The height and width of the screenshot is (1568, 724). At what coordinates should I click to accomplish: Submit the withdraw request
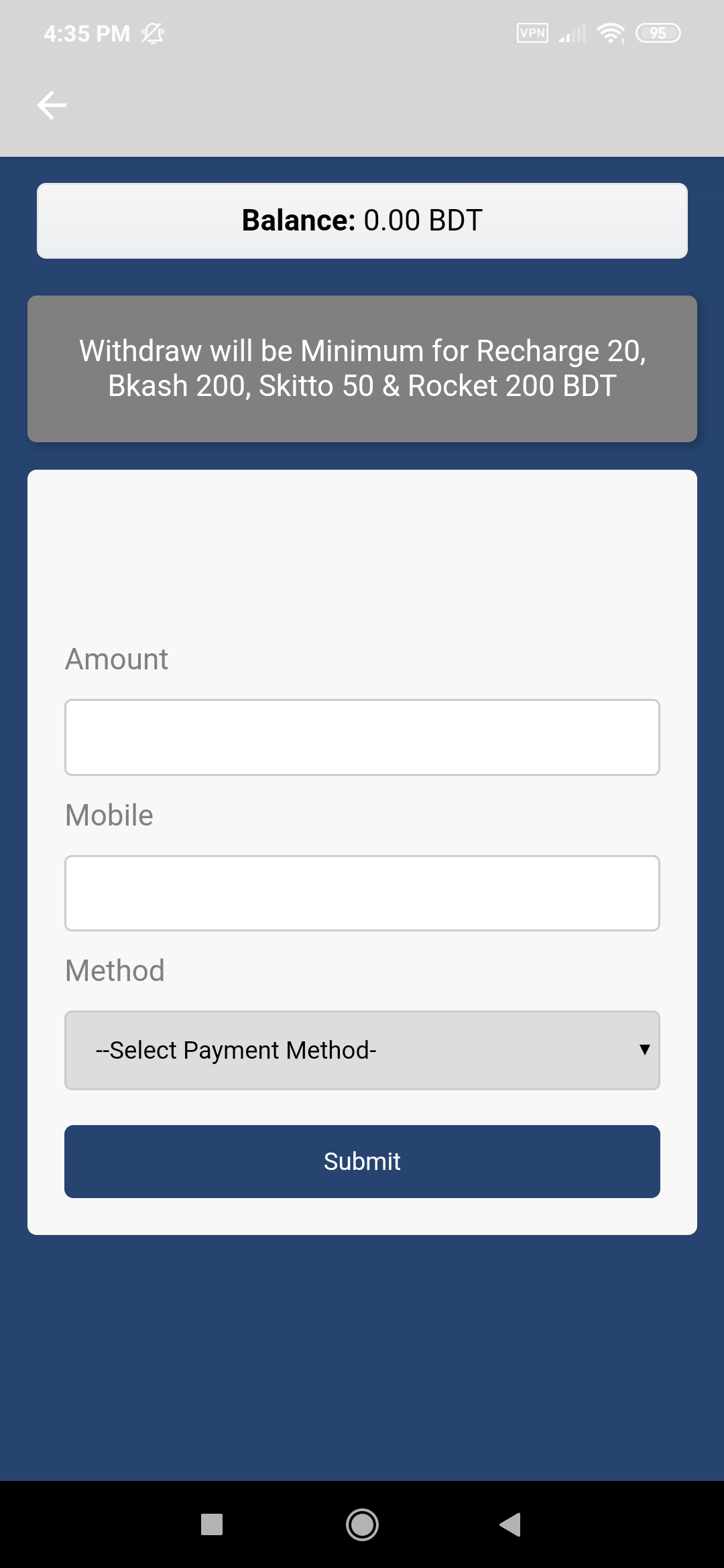click(x=362, y=1161)
